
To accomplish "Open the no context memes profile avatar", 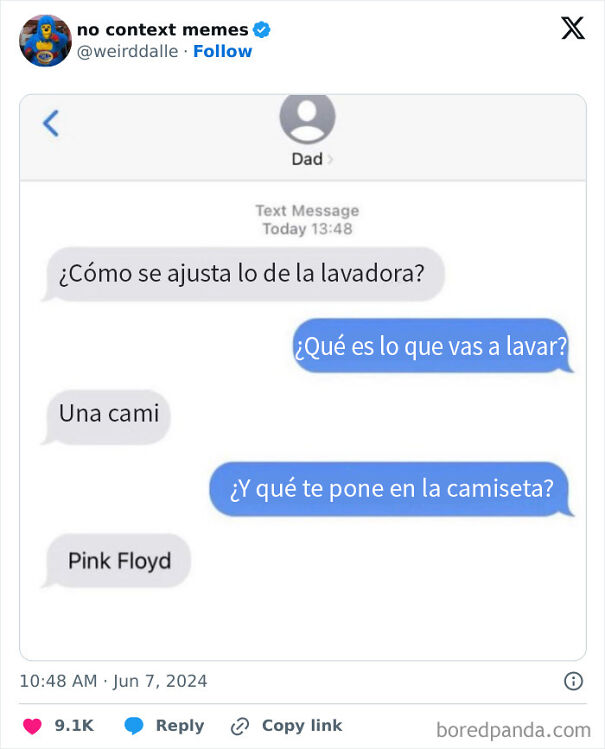I will [45, 40].
